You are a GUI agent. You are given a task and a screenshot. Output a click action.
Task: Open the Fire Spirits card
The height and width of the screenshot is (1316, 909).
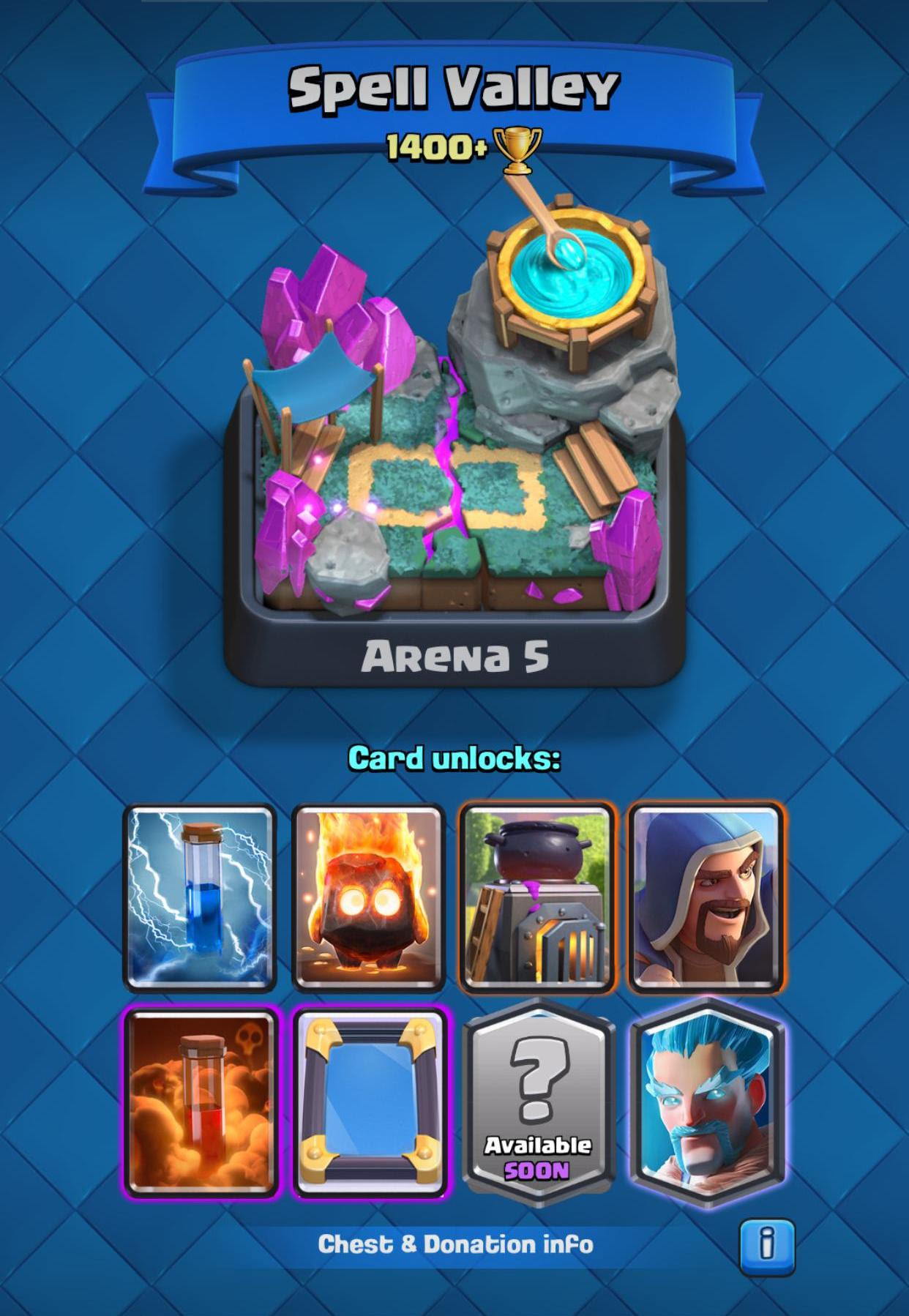click(368, 897)
